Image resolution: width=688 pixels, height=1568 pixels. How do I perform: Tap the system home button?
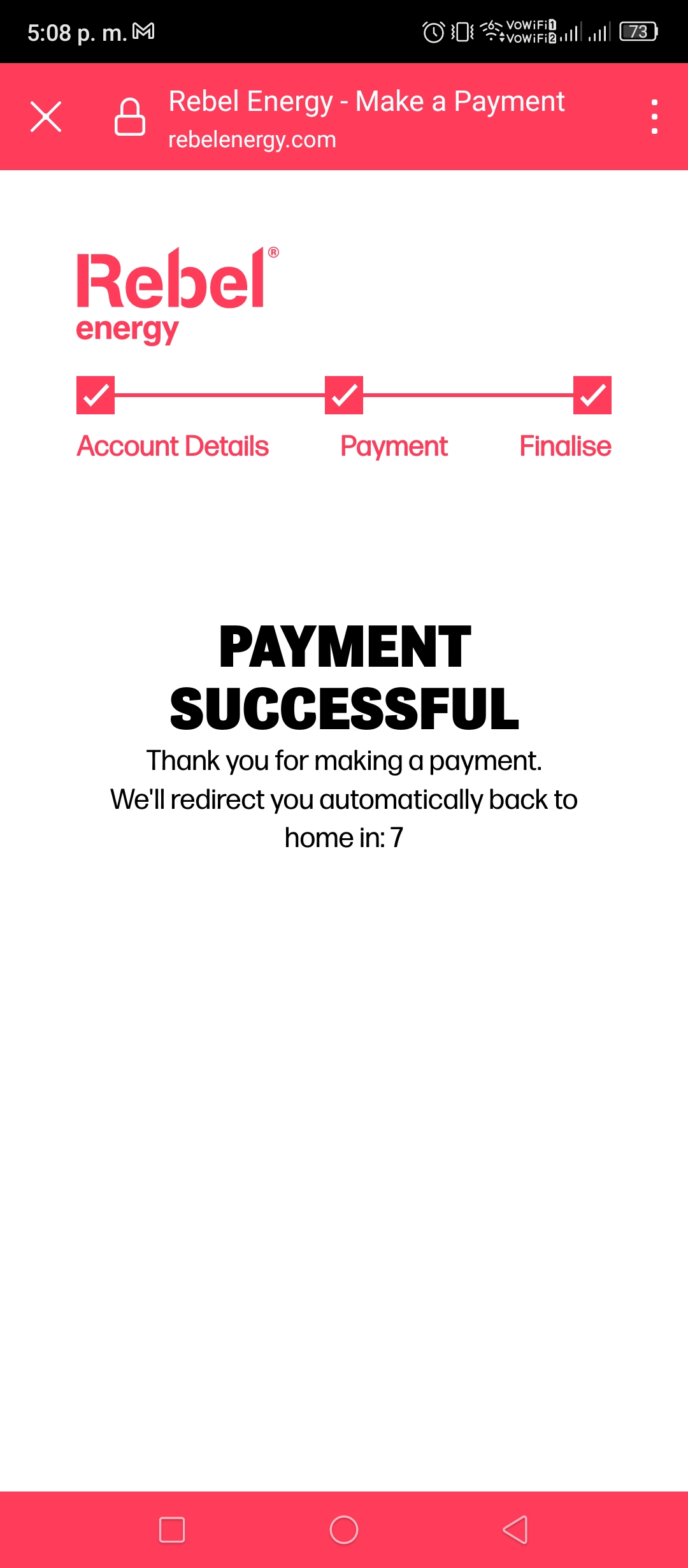(344, 1530)
